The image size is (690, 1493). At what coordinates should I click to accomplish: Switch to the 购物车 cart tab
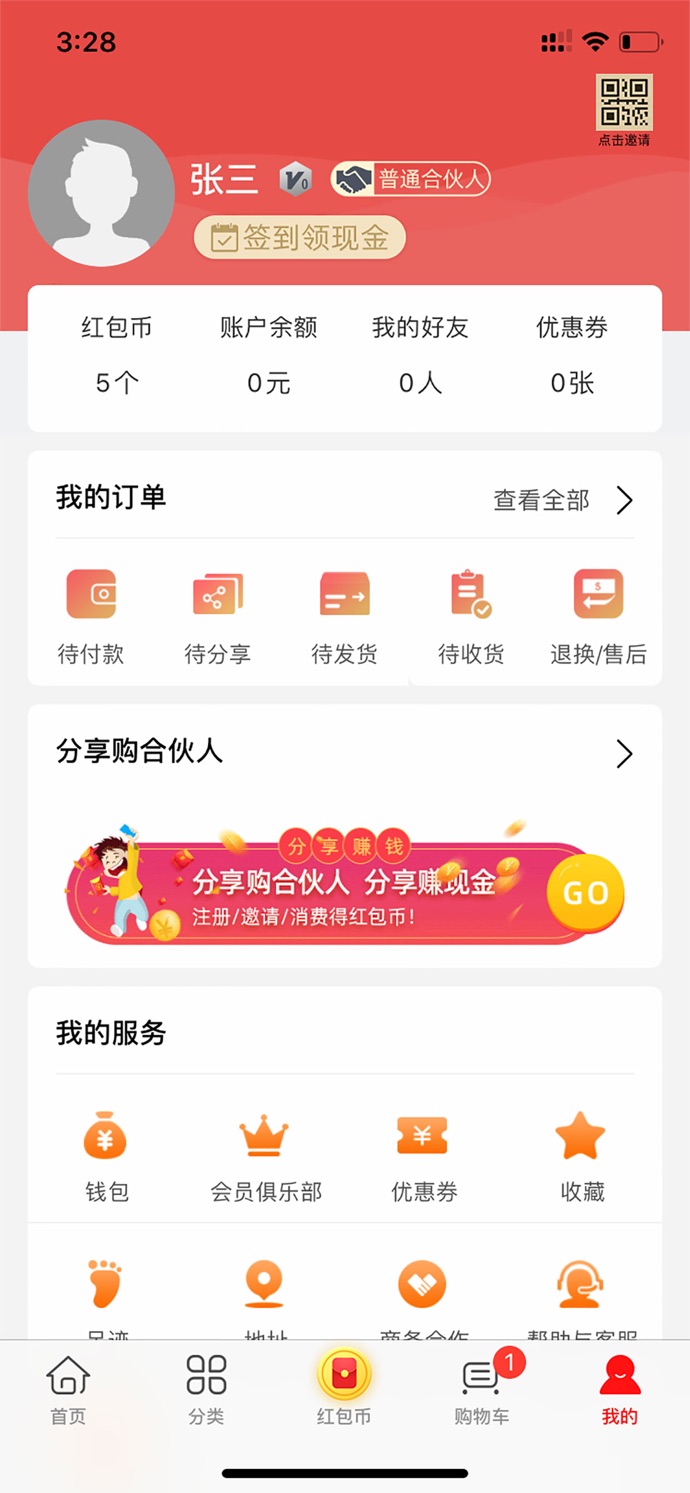[482, 1390]
